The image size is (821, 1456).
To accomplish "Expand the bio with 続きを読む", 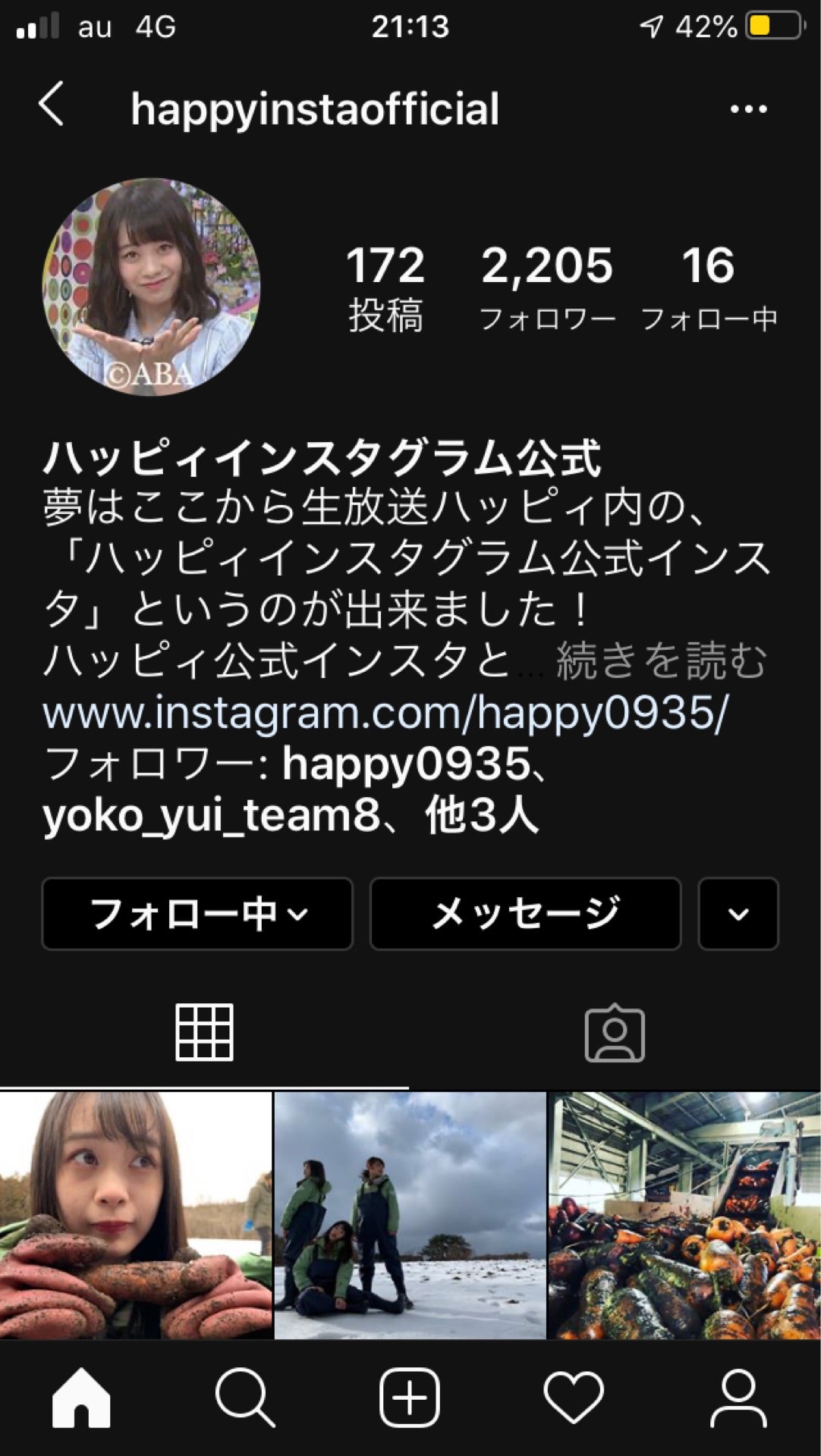I will pos(661,661).
